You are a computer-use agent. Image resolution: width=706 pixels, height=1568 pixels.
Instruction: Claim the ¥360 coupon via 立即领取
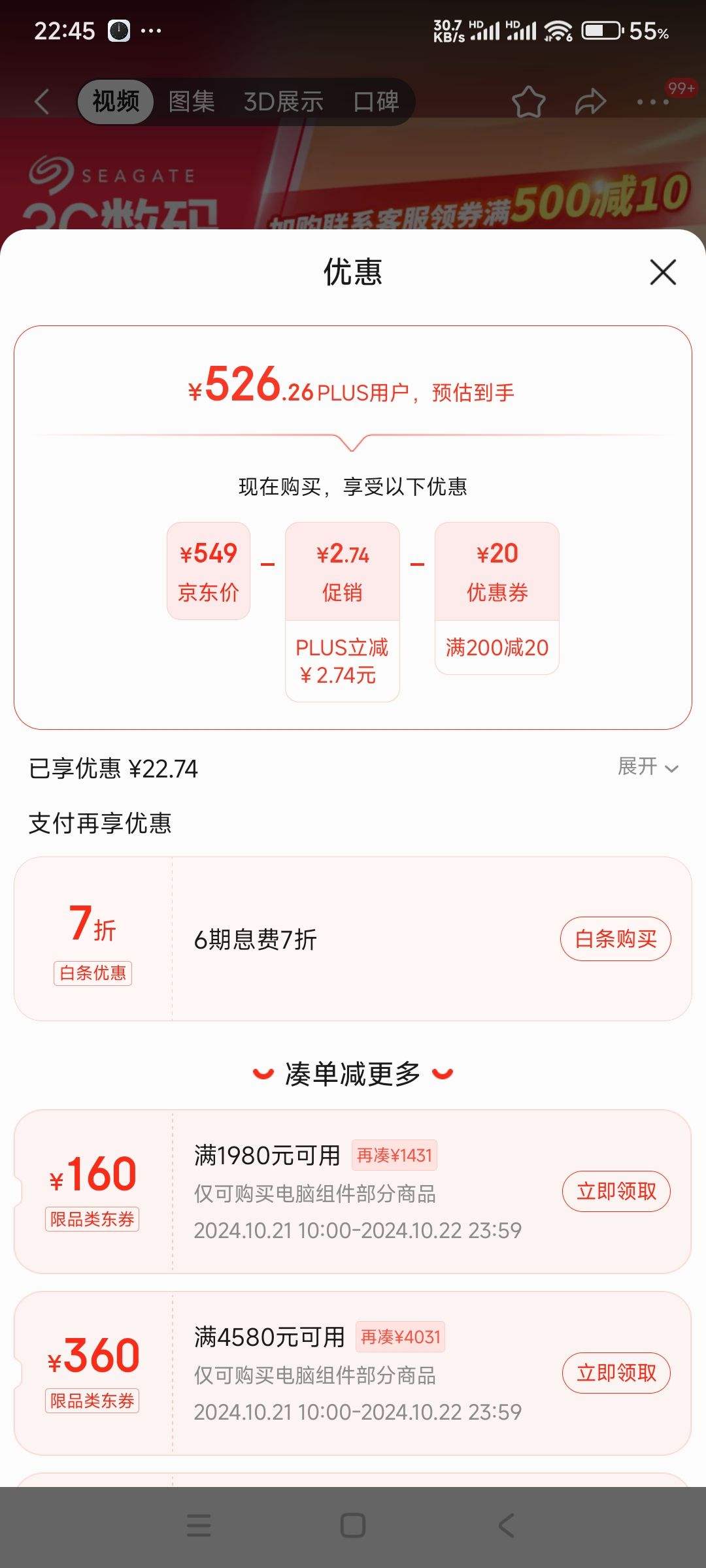pos(616,1373)
